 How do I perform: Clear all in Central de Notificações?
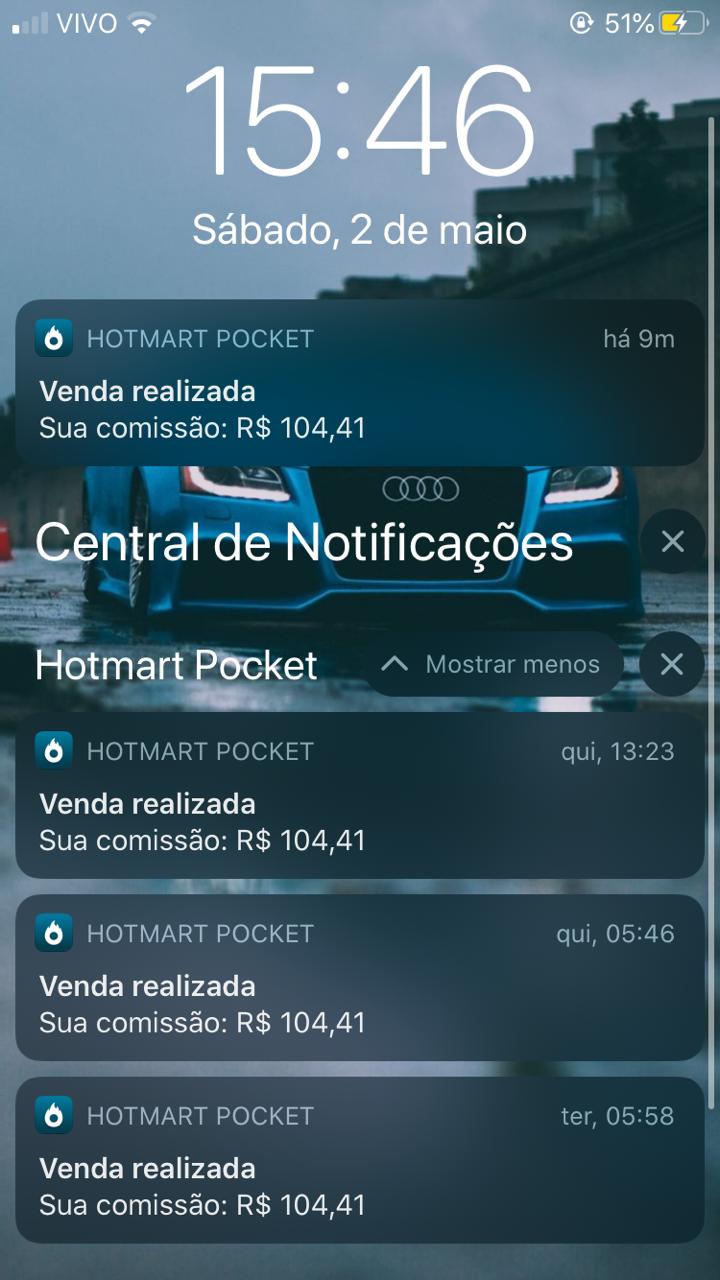coord(672,542)
